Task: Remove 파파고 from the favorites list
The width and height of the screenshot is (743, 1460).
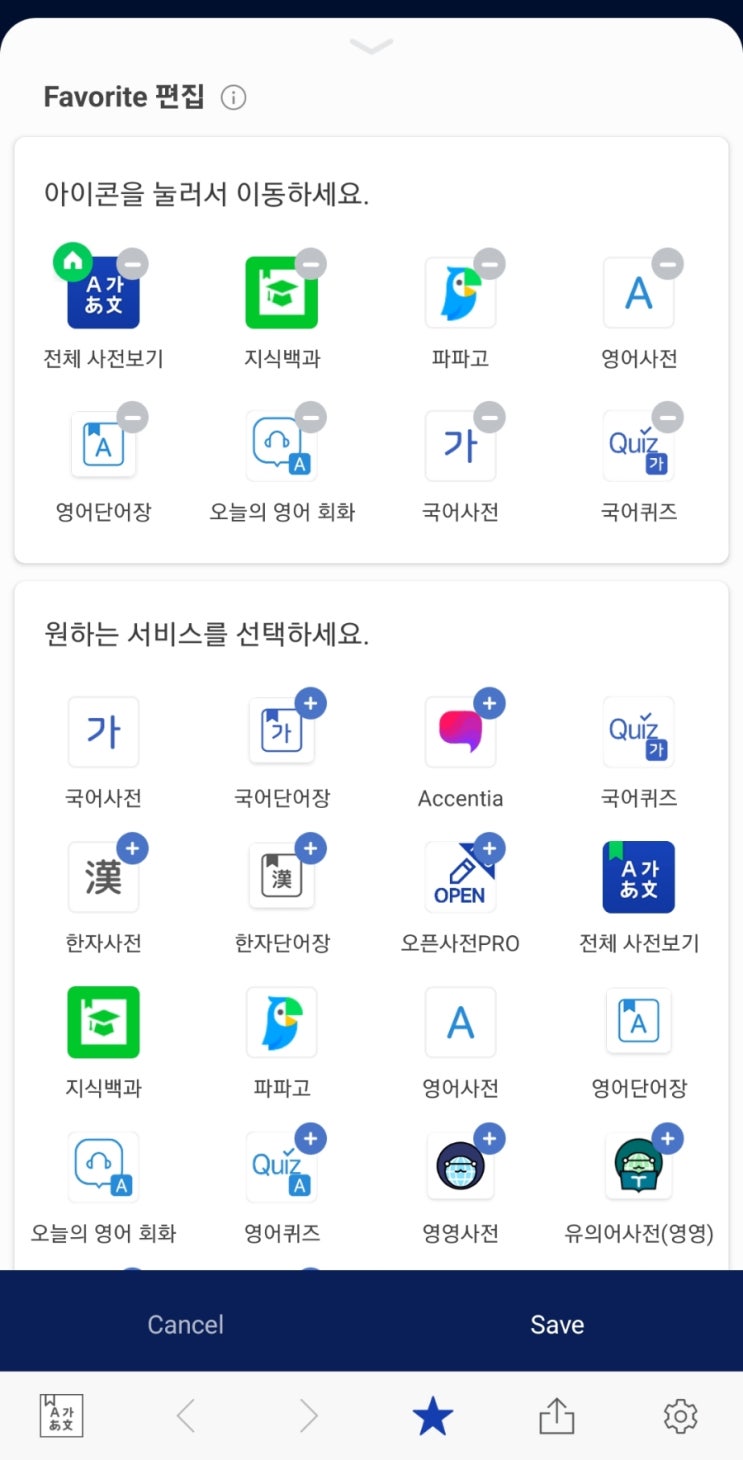Action: pos(489,264)
